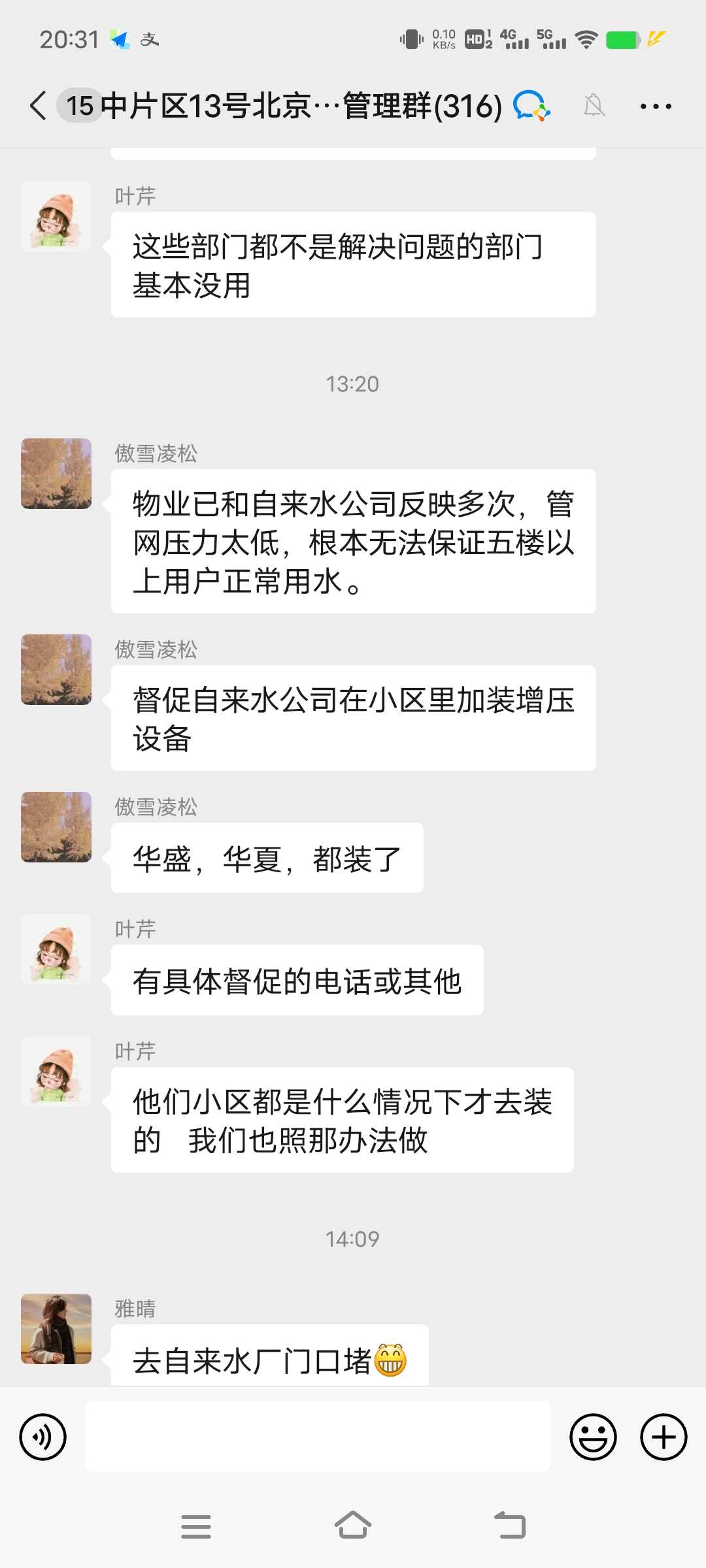The width and height of the screenshot is (706, 1568).
Task: Tap the system home button
Action: 353,1526
